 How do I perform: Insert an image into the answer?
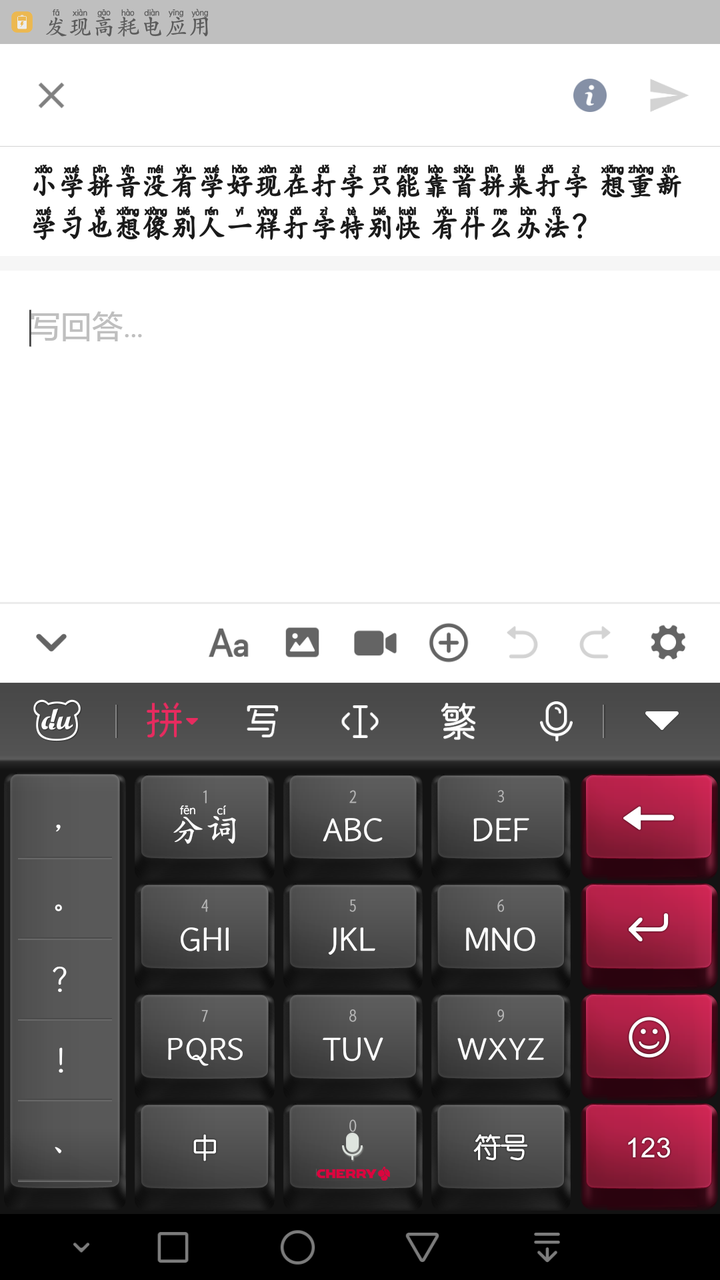(x=302, y=643)
